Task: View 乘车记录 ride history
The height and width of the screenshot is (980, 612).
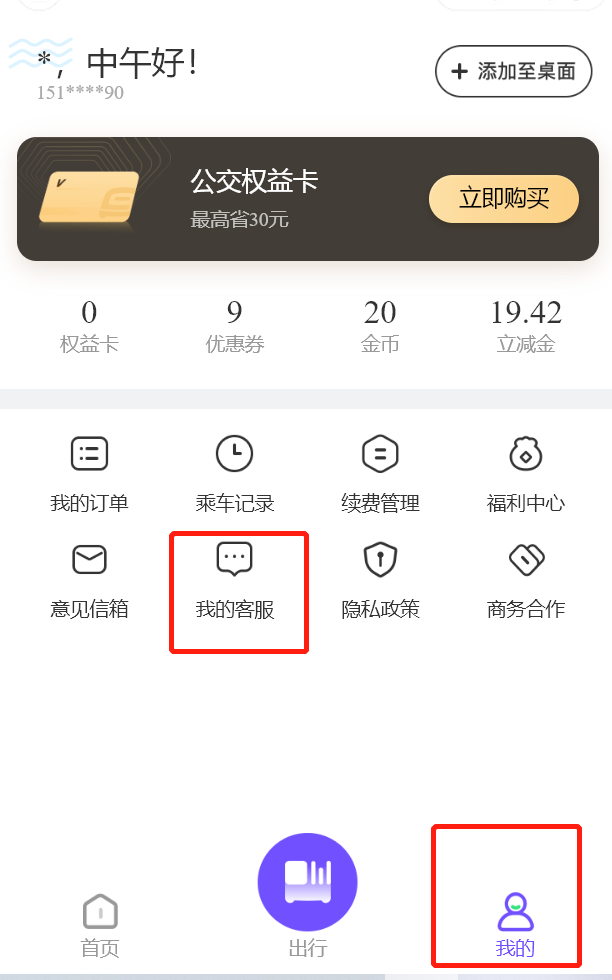Action: [x=235, y=473]
